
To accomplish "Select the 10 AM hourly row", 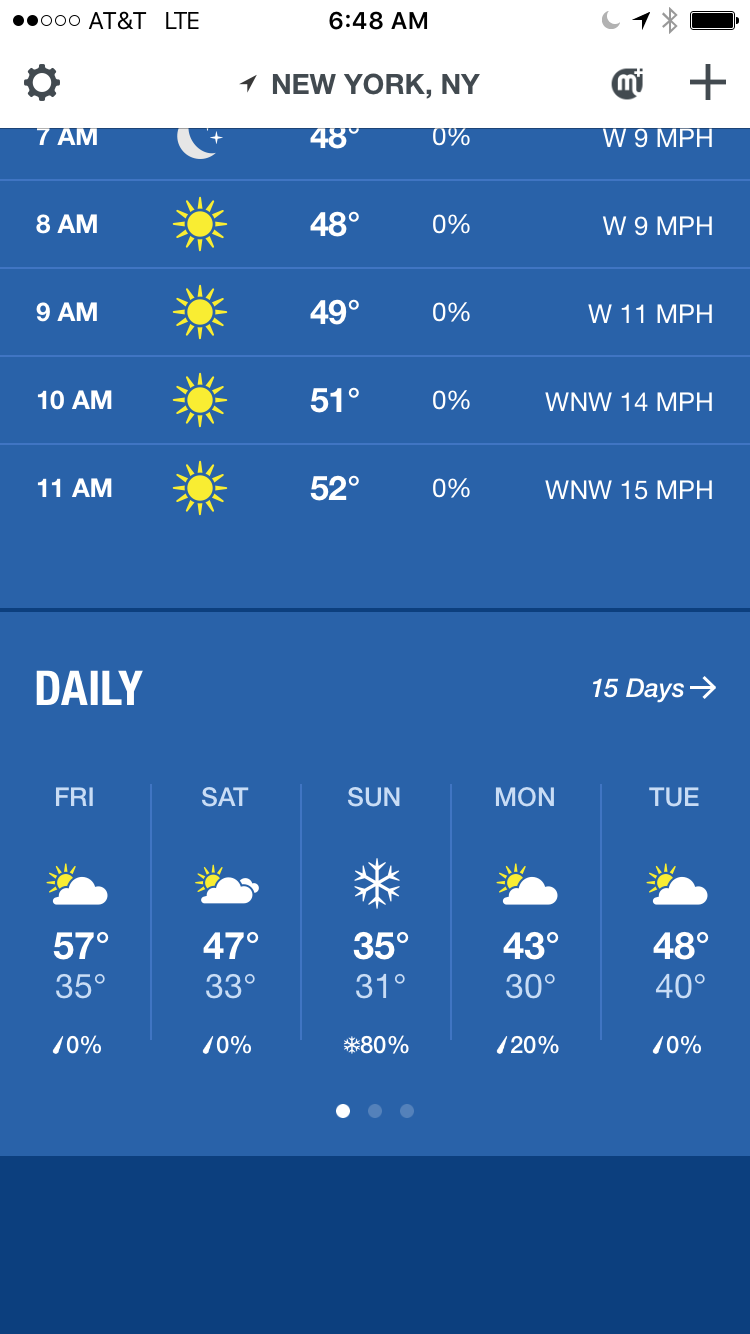I will (375, 401).
